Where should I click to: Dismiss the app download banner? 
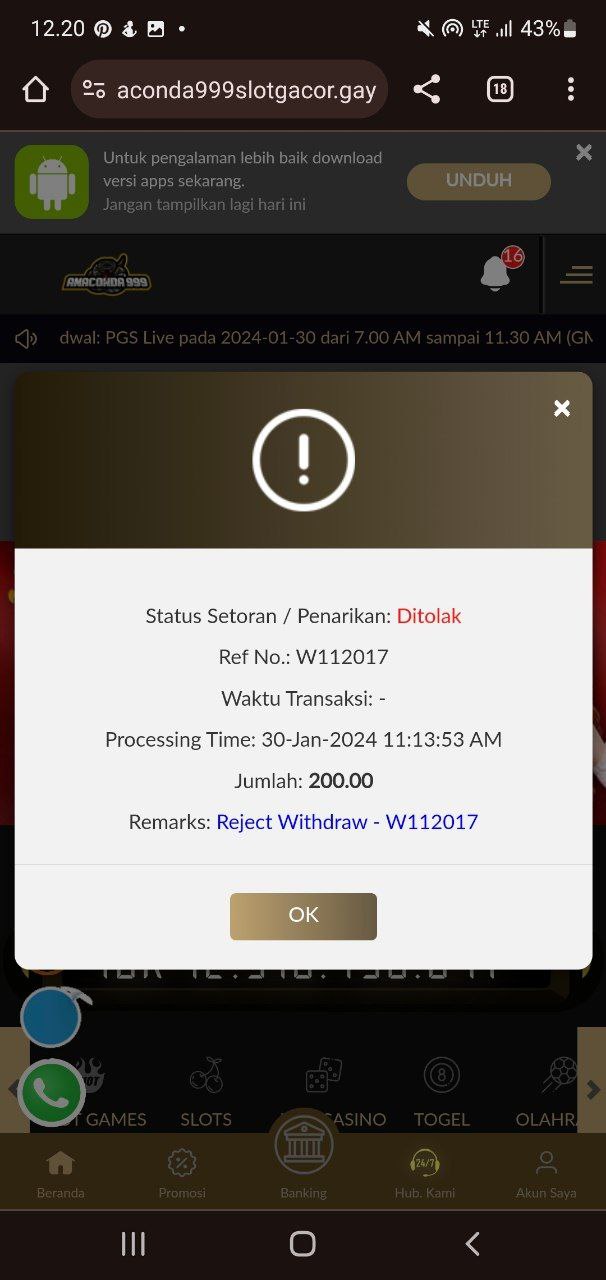pos(584,152)
